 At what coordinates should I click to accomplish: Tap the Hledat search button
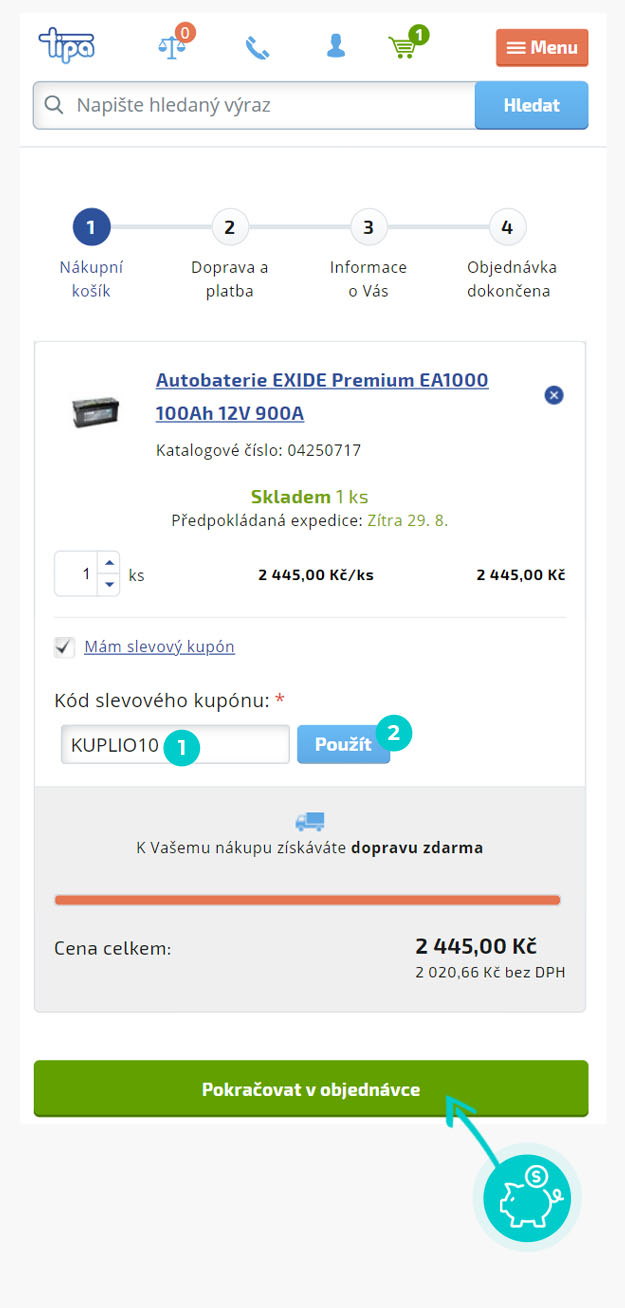coord(531,105)
